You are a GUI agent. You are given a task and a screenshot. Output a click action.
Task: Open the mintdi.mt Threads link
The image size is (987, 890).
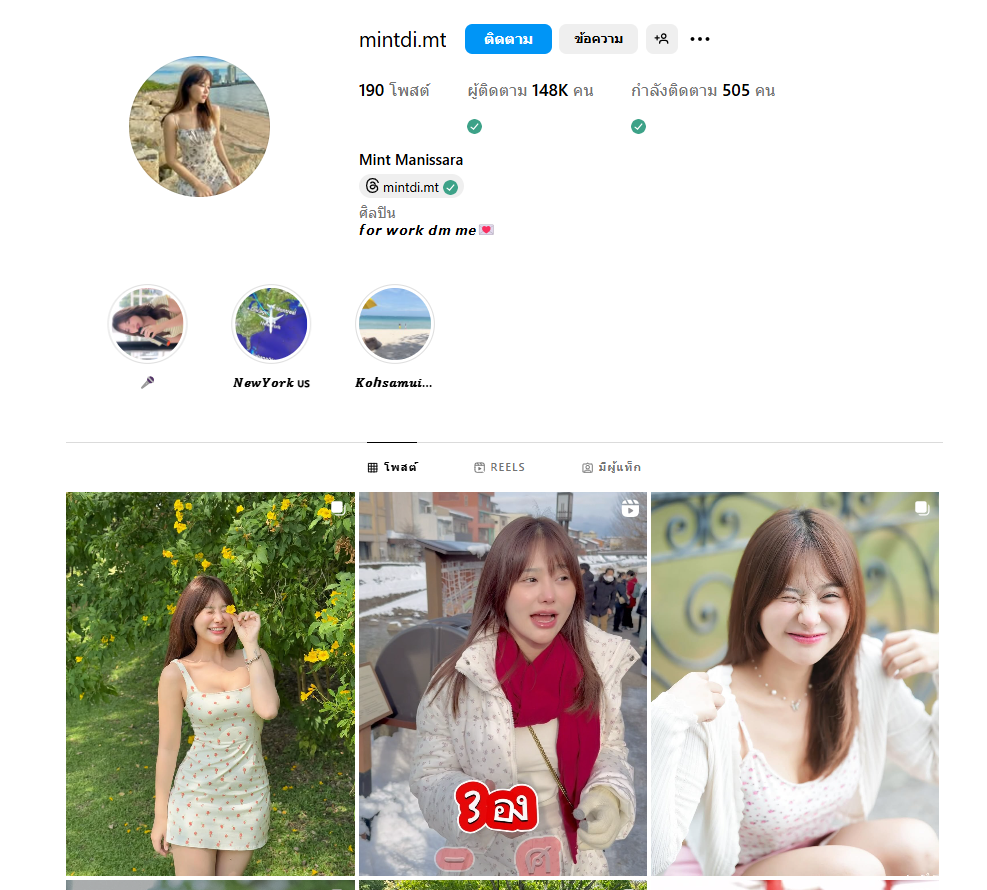pos(411,187)
